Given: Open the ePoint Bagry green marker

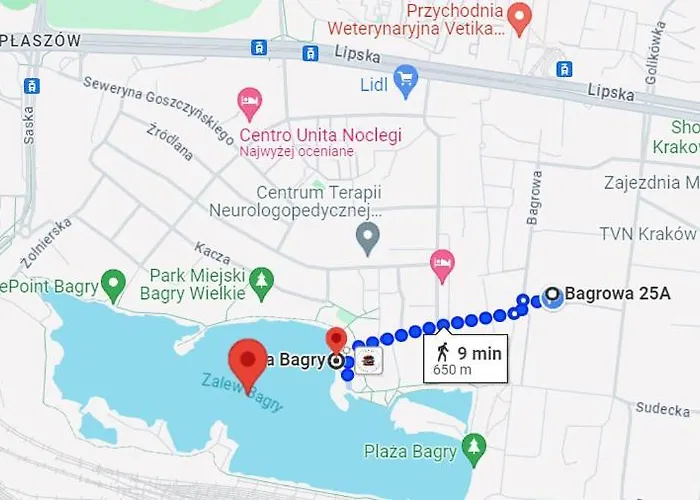Looking at the screenshot, I should click(113, 284).
